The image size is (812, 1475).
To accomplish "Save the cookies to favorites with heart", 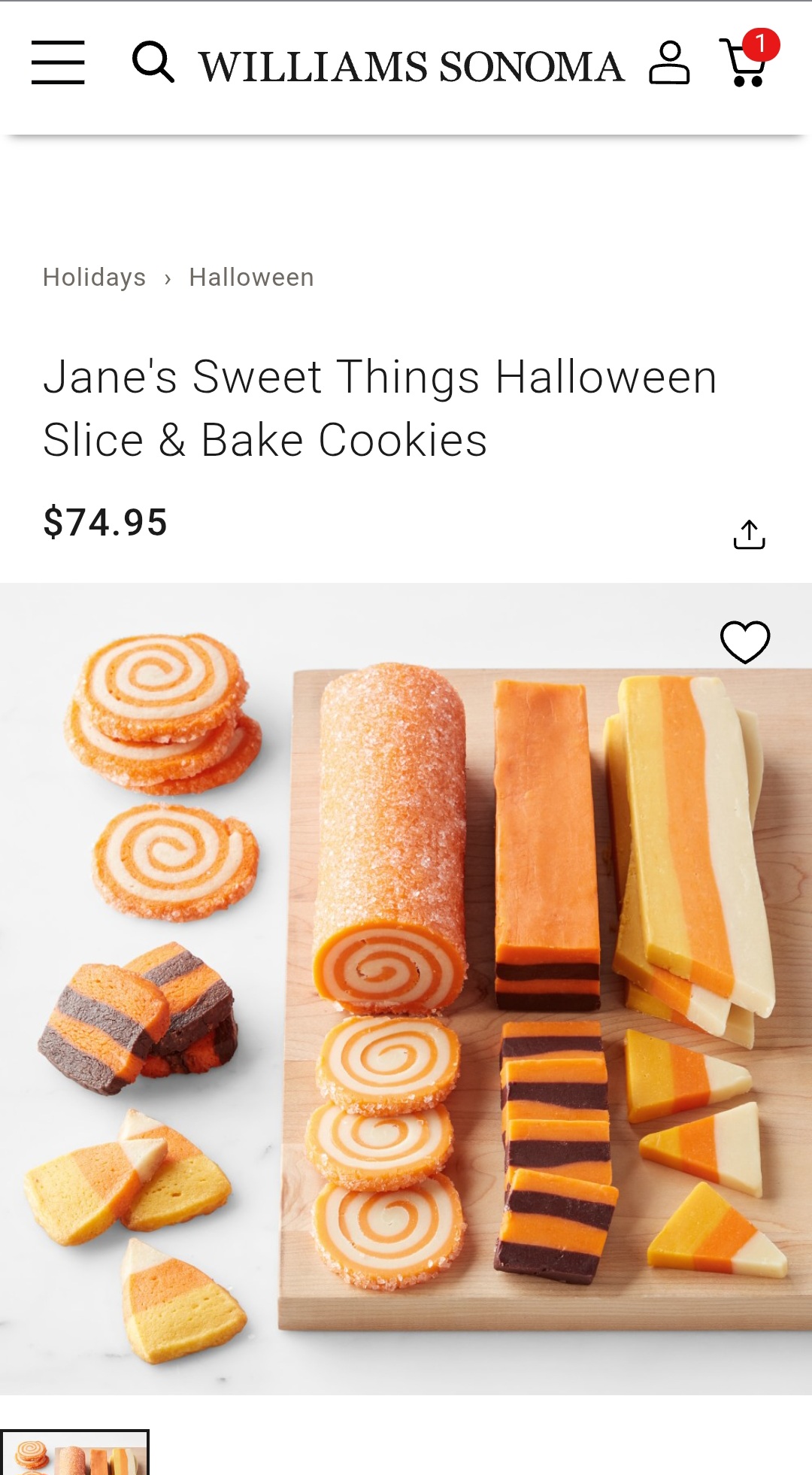I will [x=745, y=642].
